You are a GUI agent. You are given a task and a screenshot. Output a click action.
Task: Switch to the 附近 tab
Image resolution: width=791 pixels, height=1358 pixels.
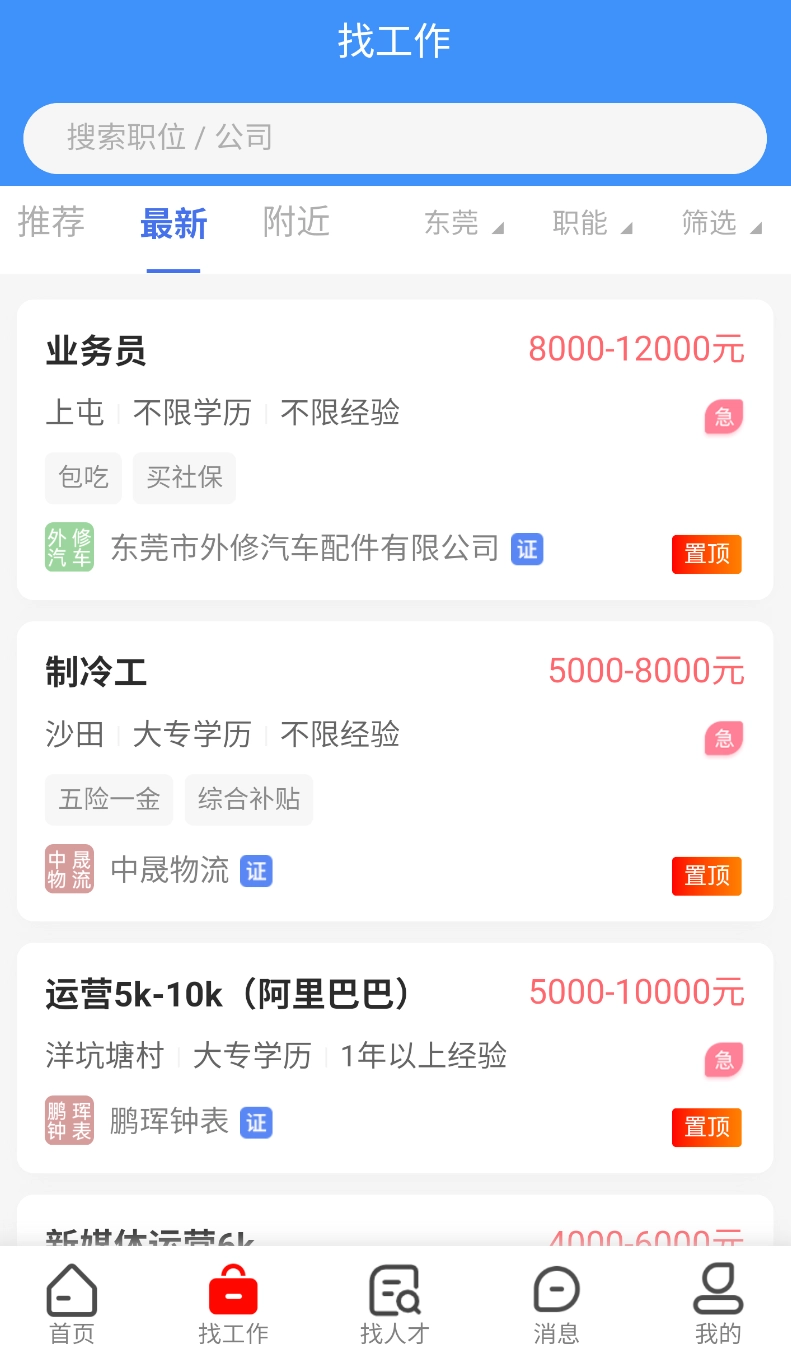click(x=295, y=223)
